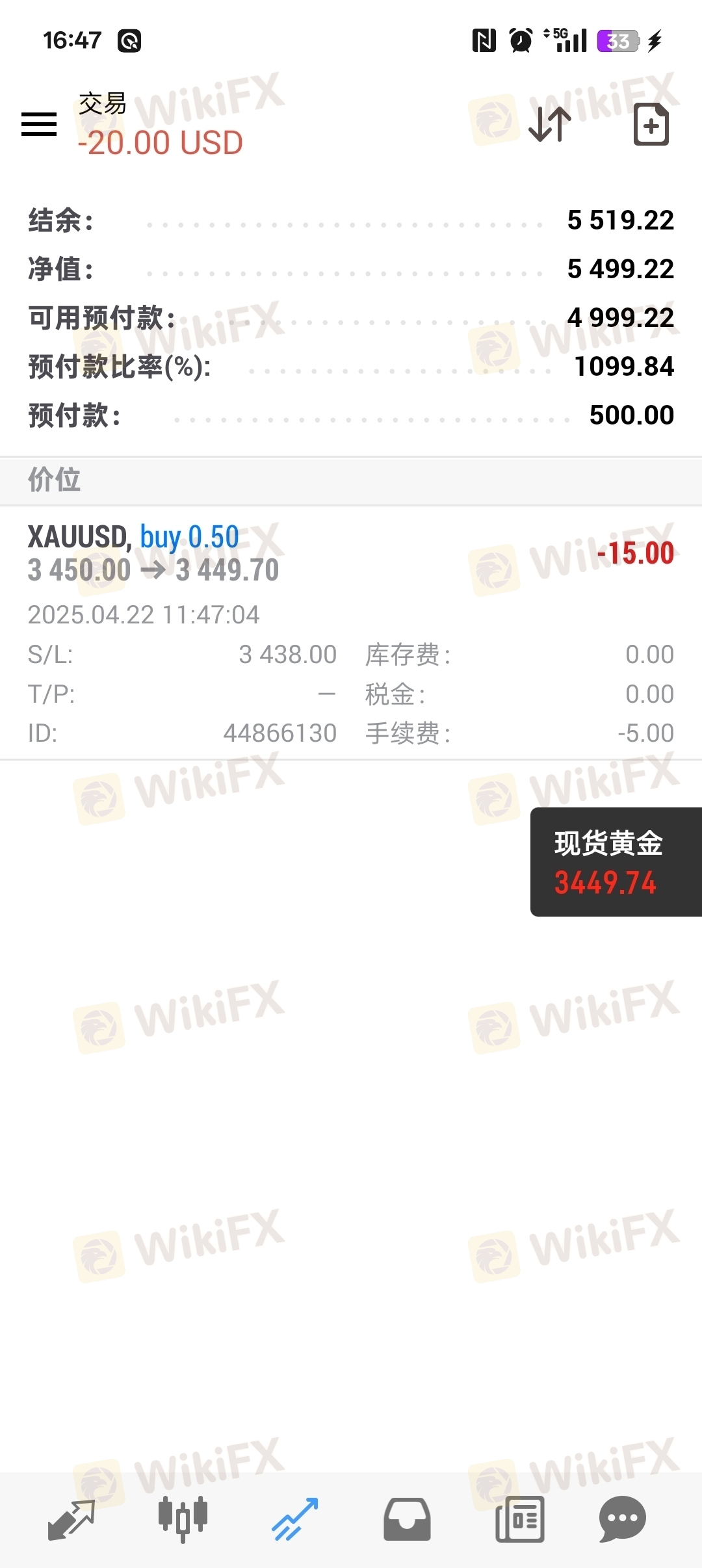Tap the floating 现货黄金 price widget

[616, 862]
